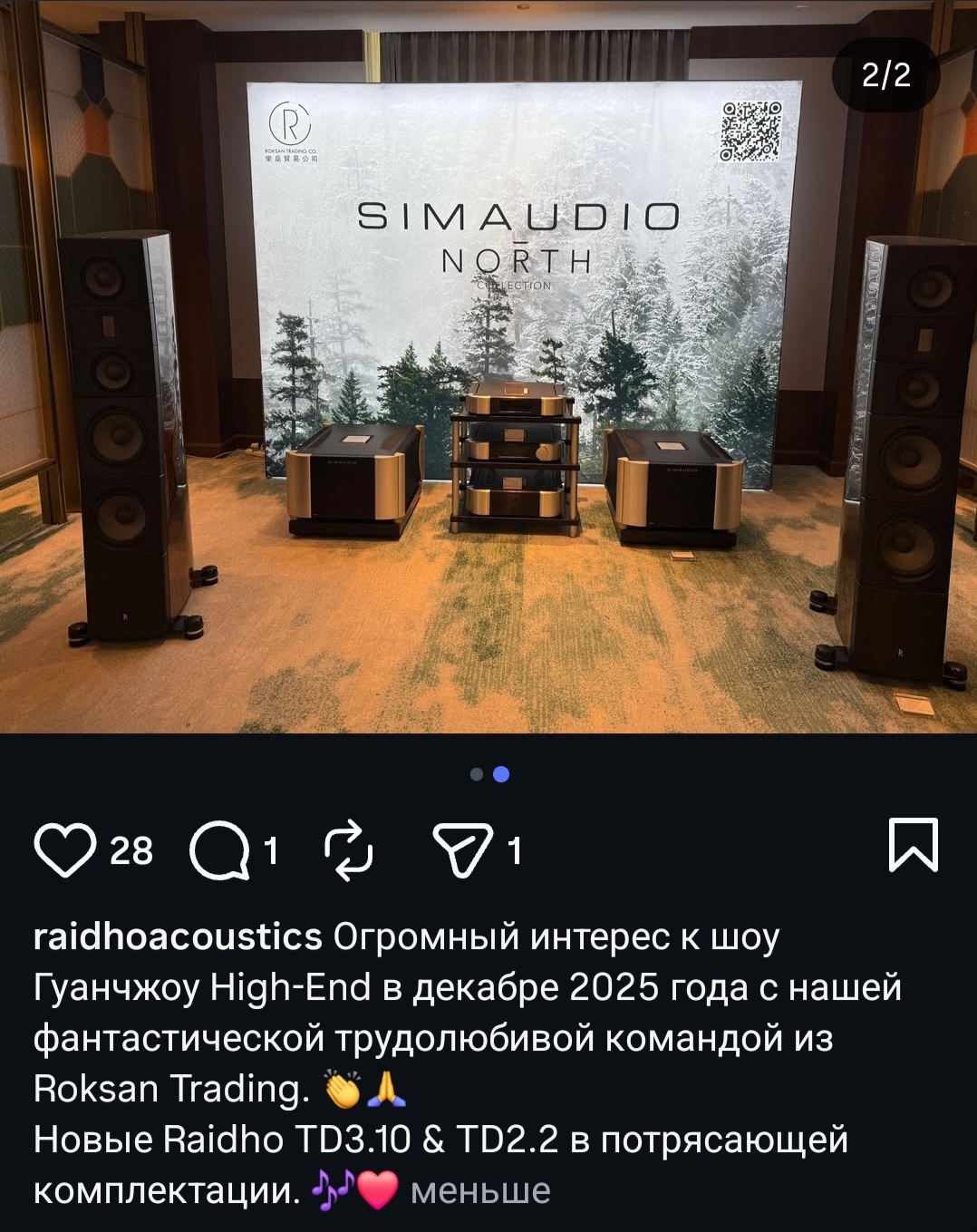Bookmark this post

[913, 845]
